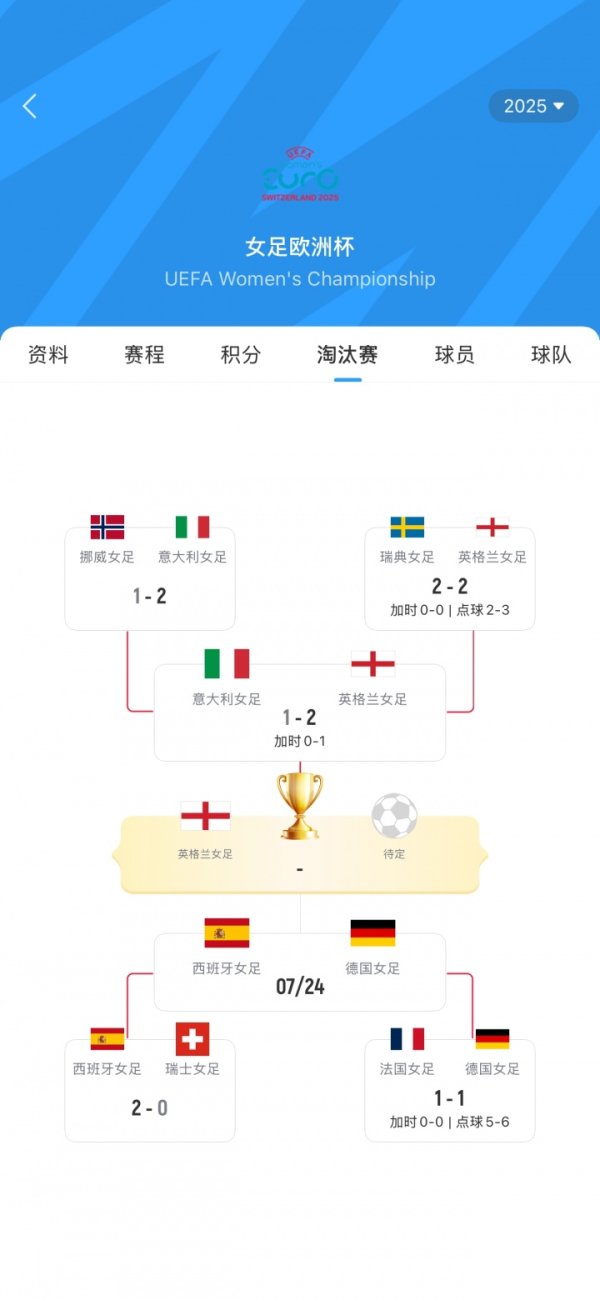Switch to the 球队 tab

(x=551, y=354)
